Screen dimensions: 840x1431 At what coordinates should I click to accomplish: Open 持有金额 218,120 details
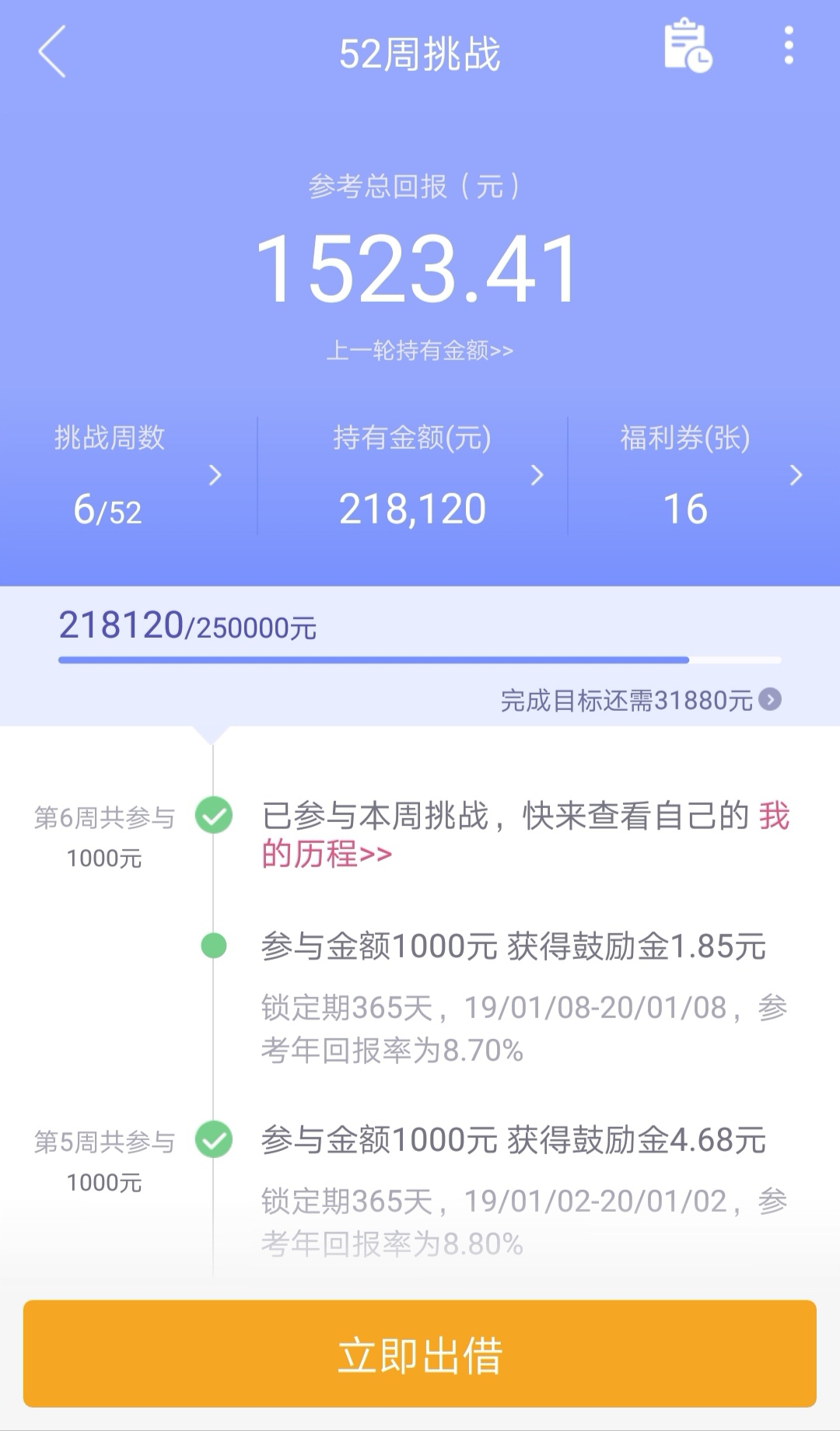tap(412, 476)
